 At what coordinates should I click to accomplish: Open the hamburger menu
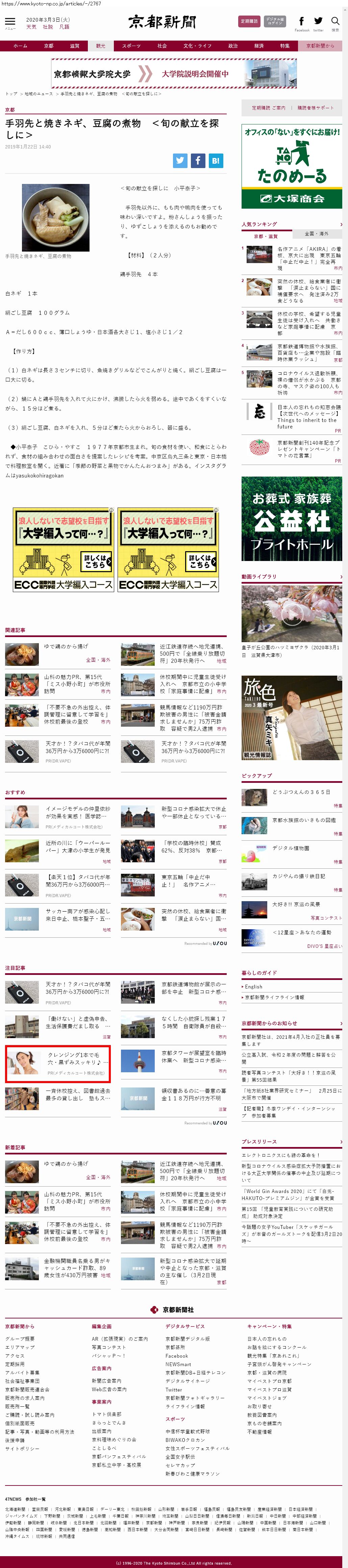10,22
